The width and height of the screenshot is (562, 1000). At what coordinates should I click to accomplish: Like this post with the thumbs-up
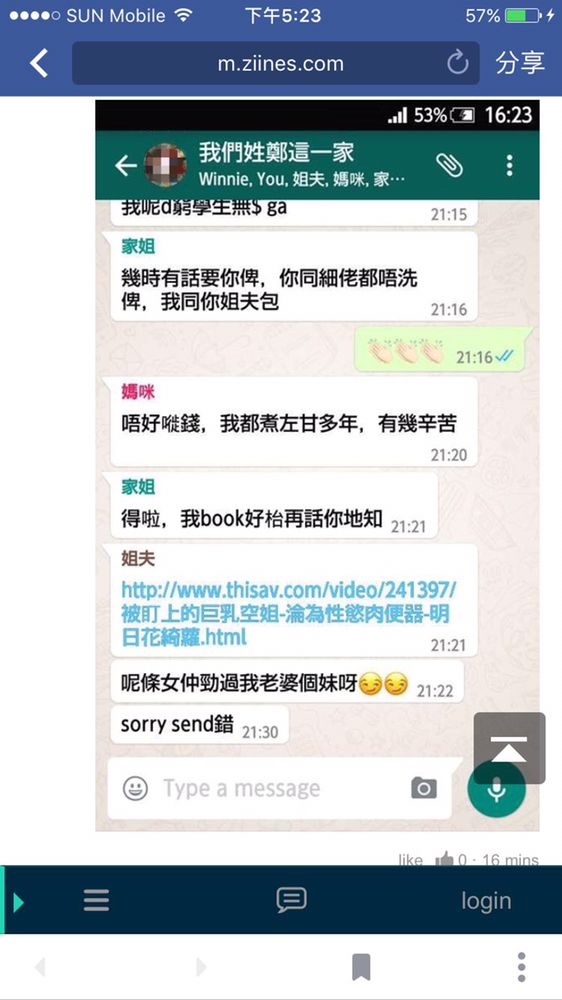coord(444,860)
